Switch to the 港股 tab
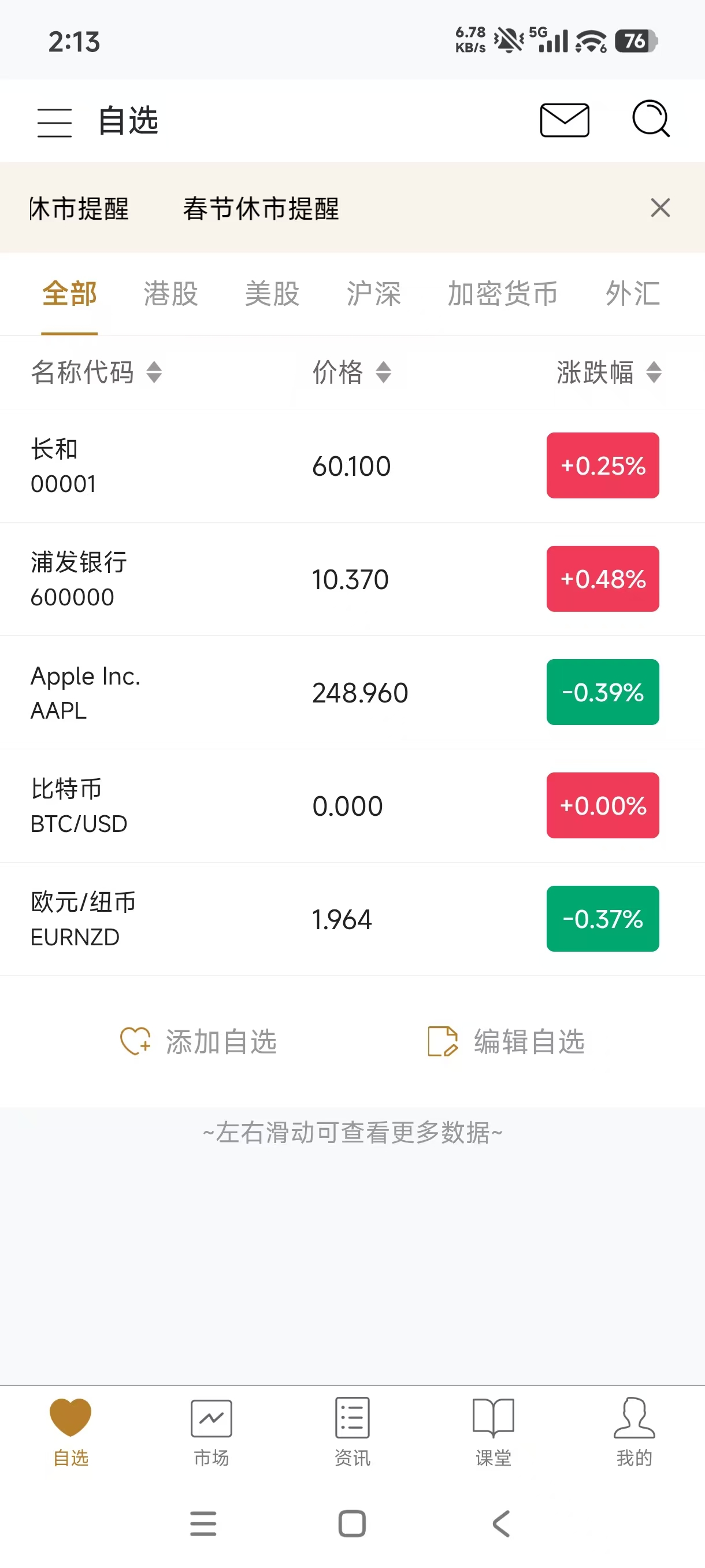705x1568 pixels. 171,294
